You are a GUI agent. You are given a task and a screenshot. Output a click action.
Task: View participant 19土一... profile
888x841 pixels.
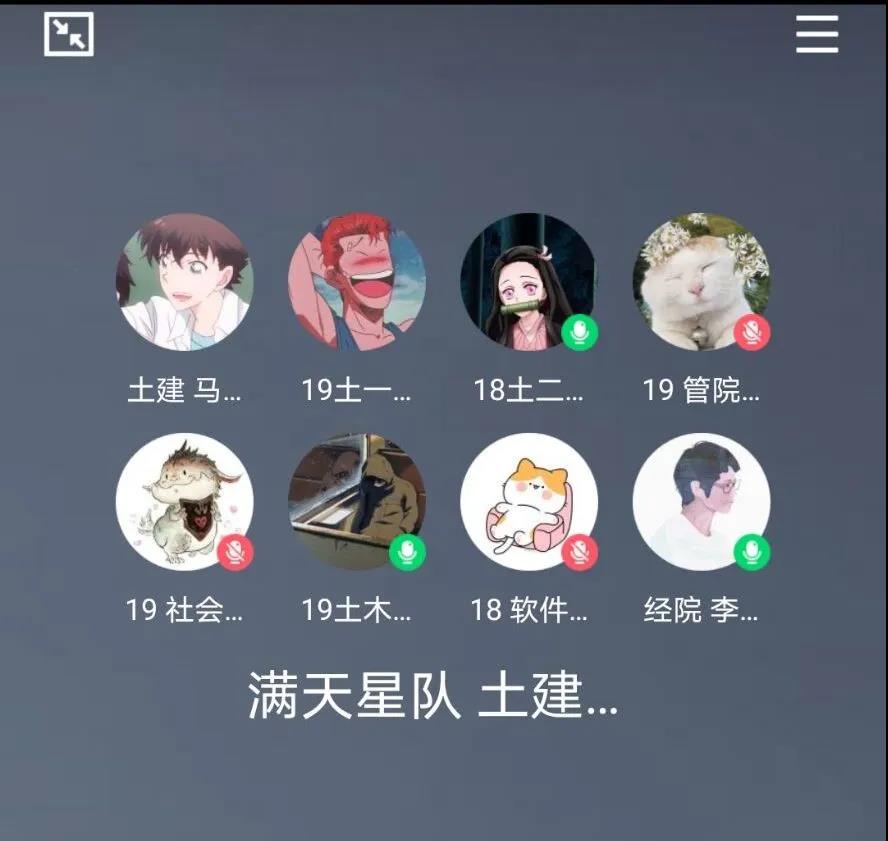(357, 282)
